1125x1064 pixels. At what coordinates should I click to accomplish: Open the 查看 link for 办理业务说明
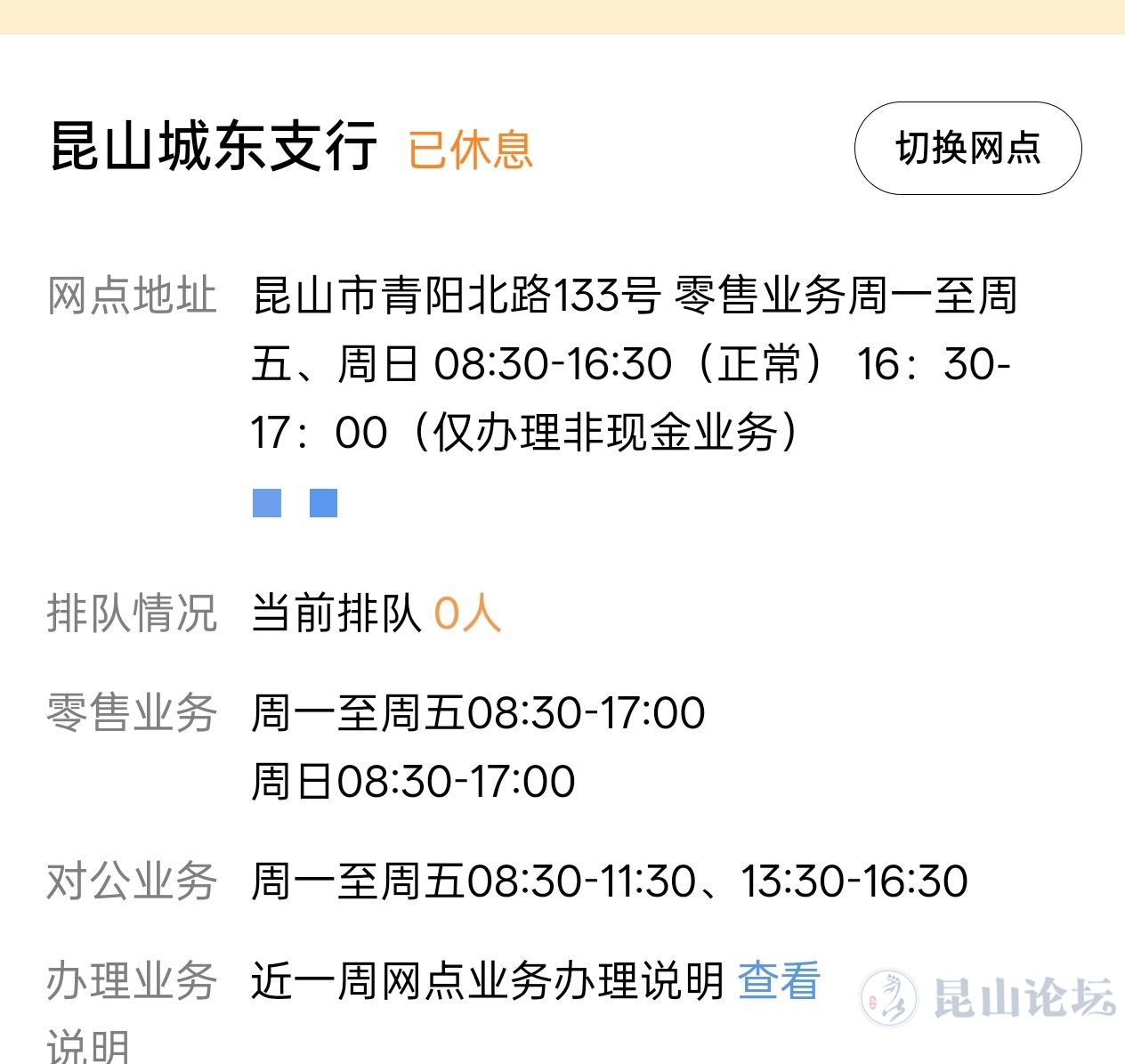click(x=779, y=980)
